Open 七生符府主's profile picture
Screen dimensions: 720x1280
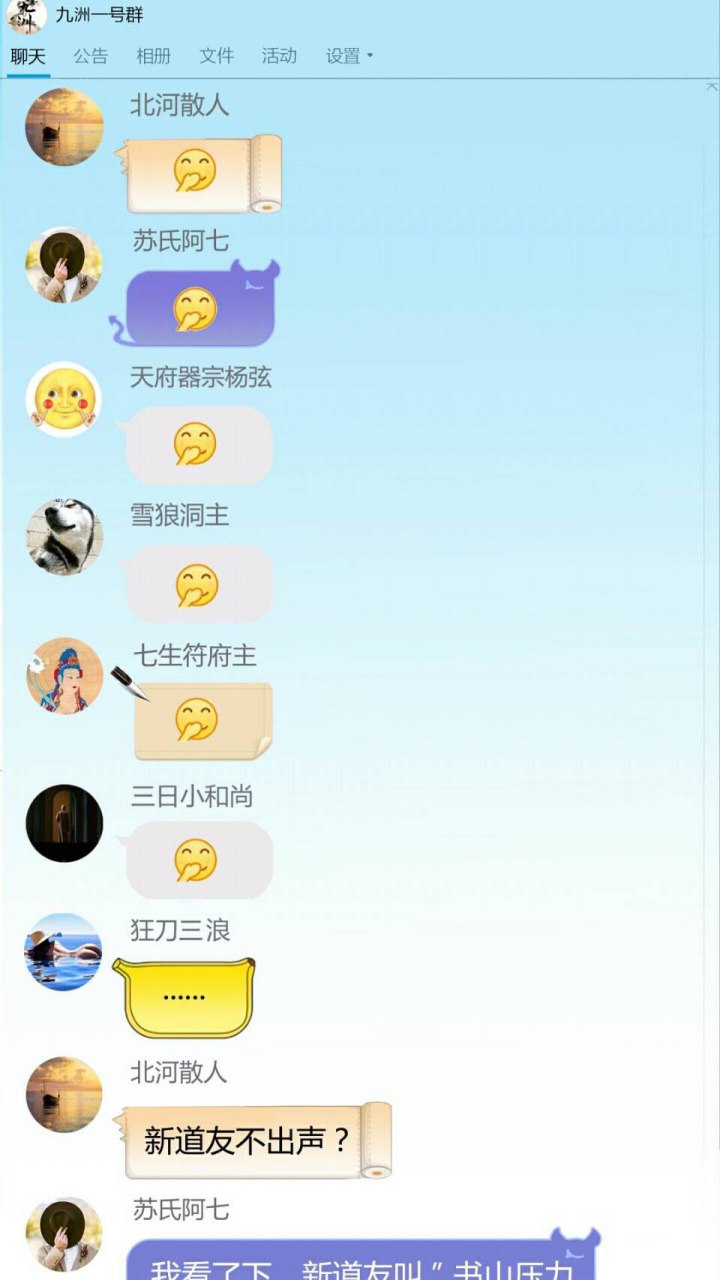pos(64,676)
